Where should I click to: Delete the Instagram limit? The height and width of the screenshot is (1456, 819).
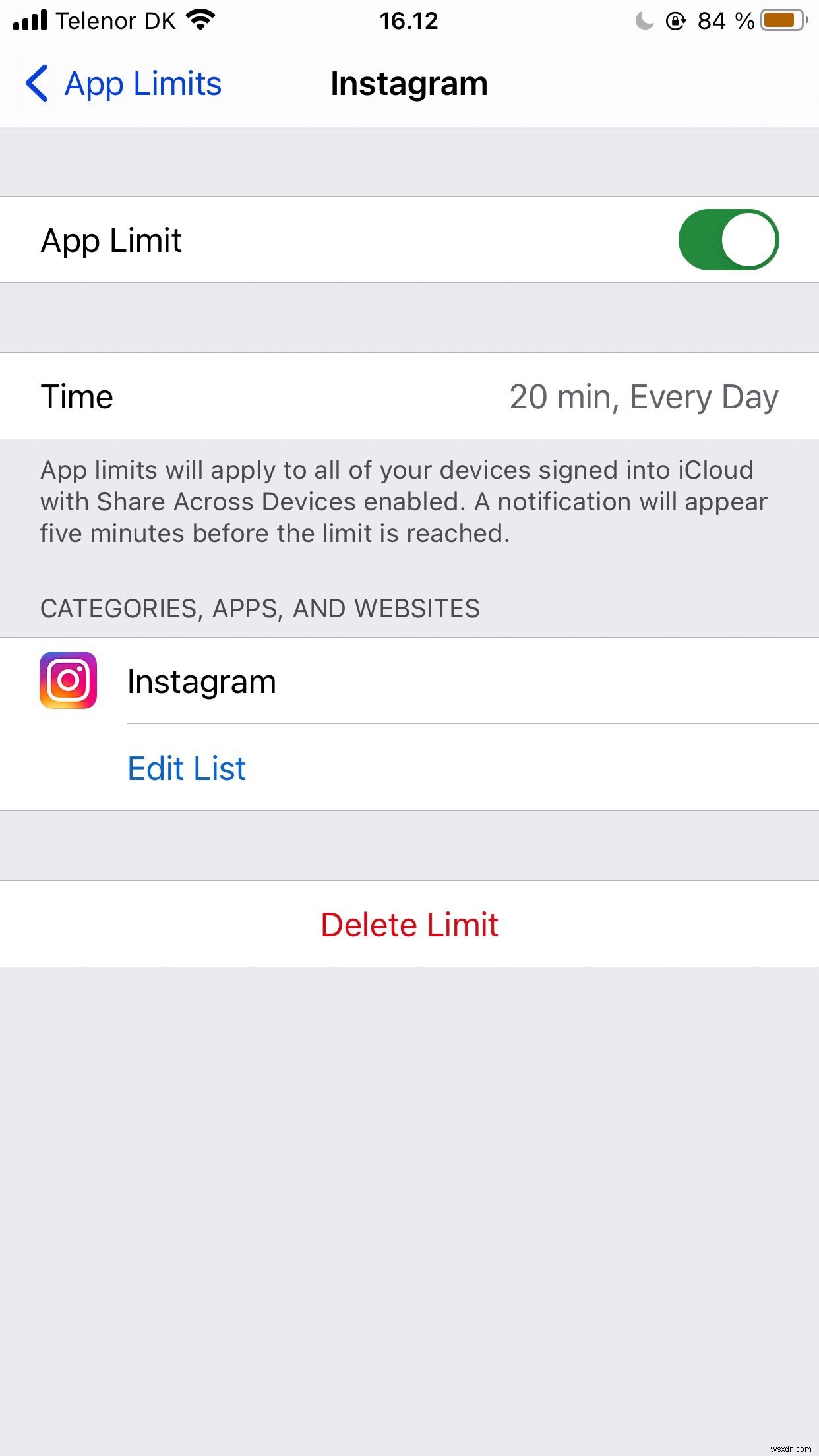click(409, 924)
